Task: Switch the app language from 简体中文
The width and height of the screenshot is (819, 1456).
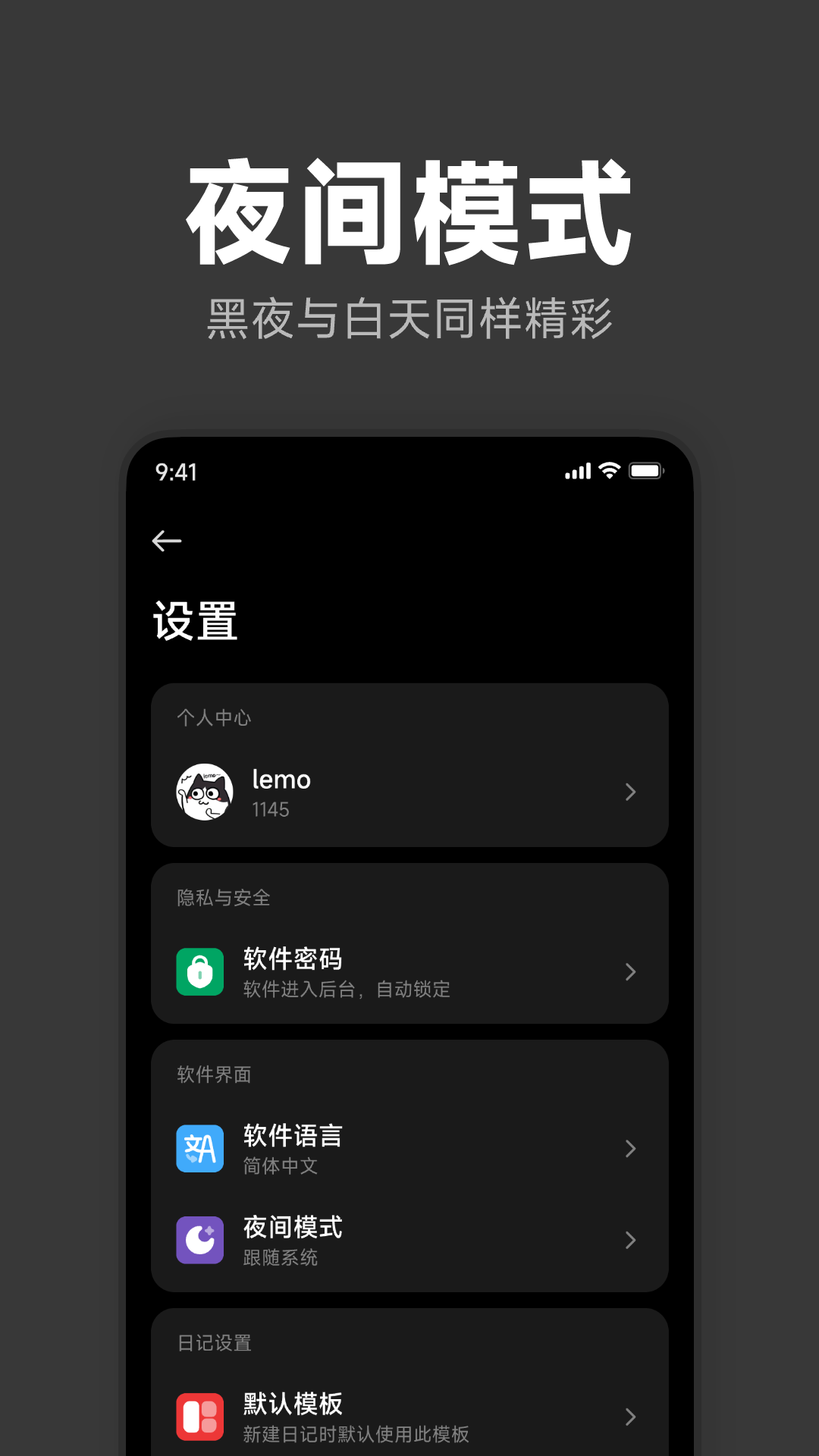Action: tap(409, 1148)
